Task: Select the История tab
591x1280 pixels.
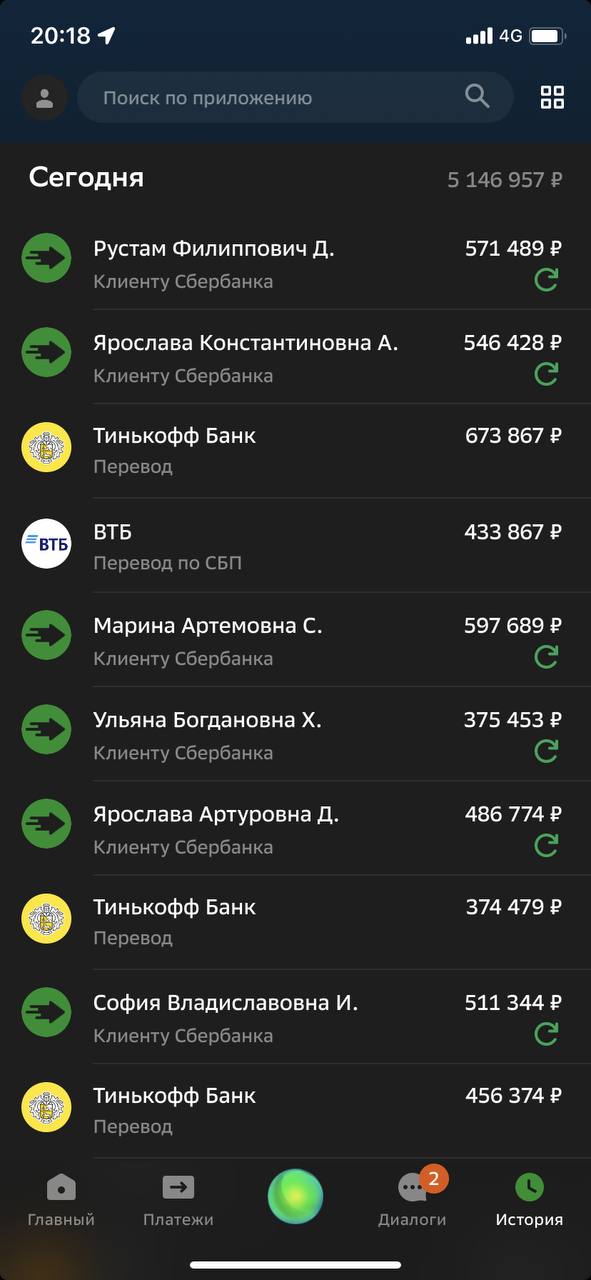Action: pos(529,1201)
